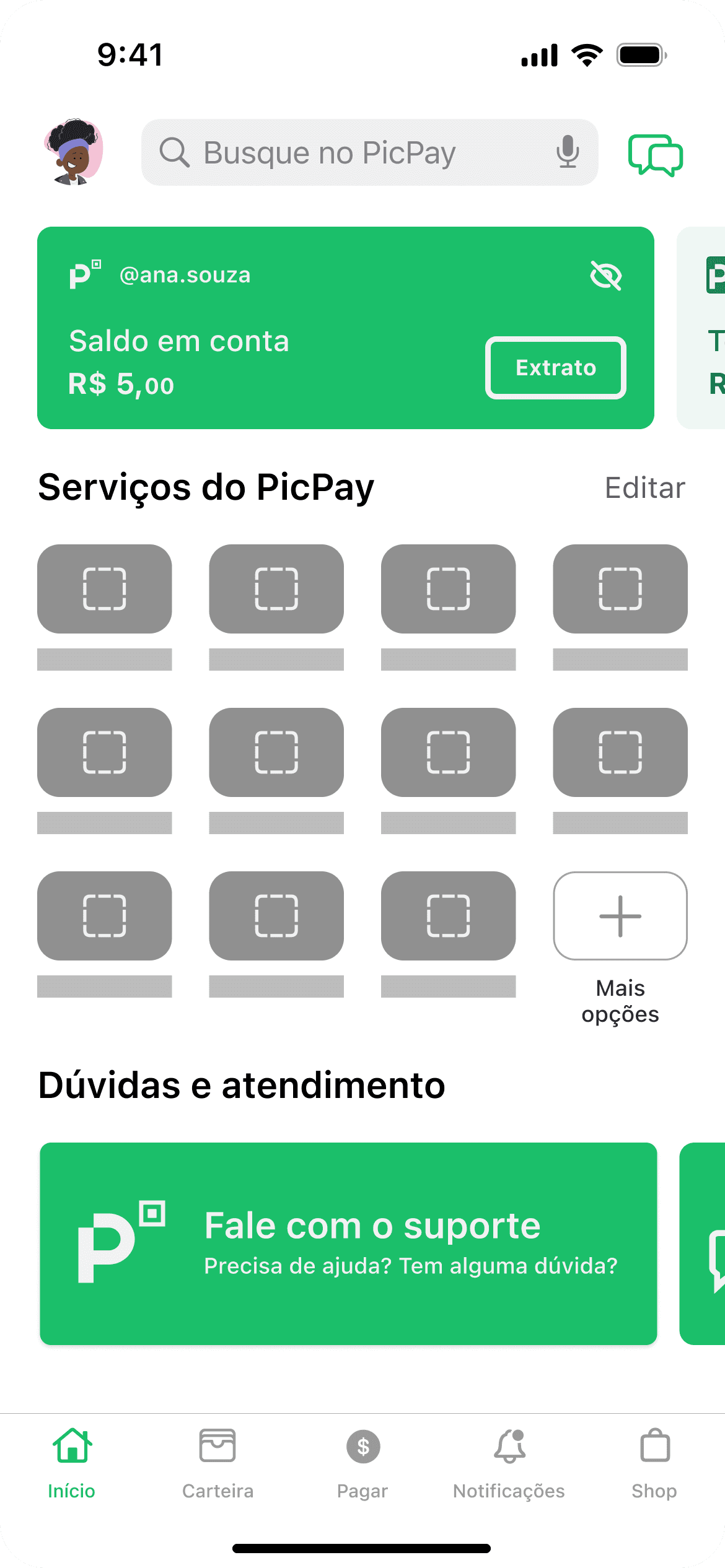Screen dimensions: 725x1568
Task: Open the chat messages icon
Action: [x=655, y=155]
